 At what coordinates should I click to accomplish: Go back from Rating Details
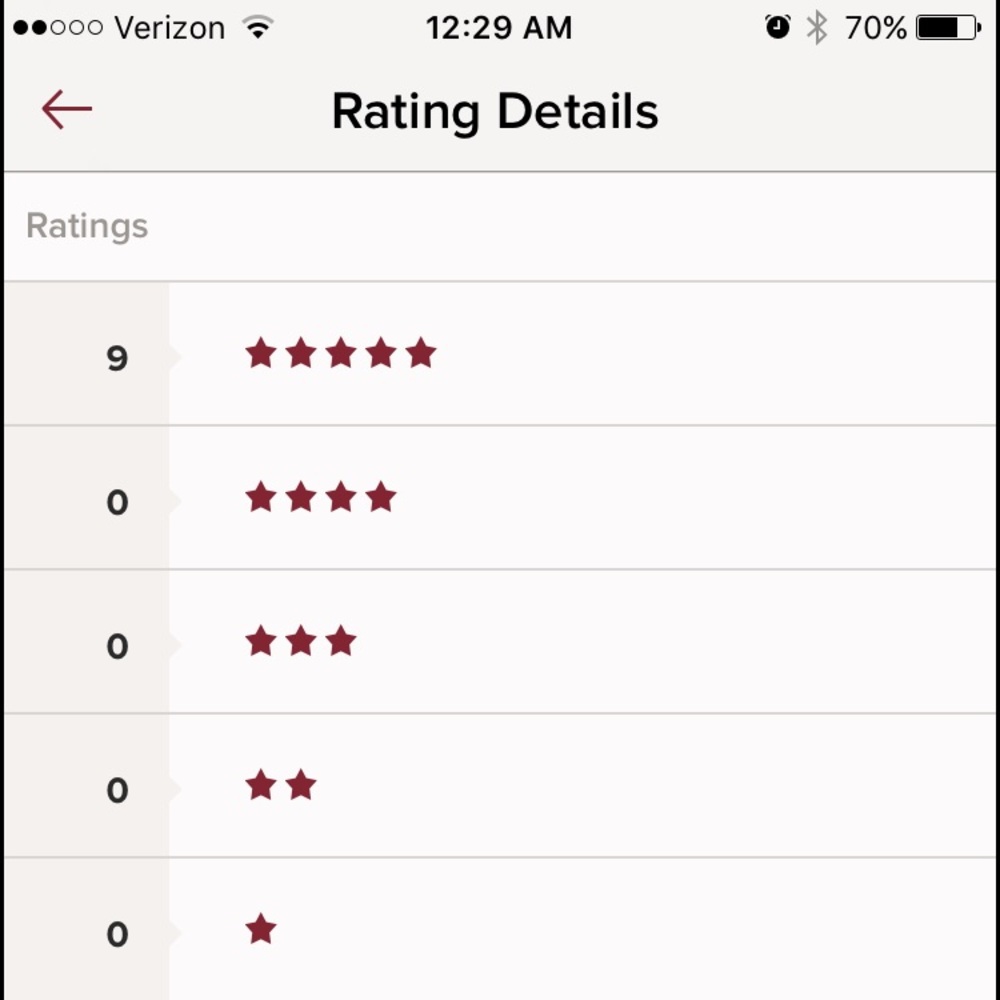click(x=66, y=109)
